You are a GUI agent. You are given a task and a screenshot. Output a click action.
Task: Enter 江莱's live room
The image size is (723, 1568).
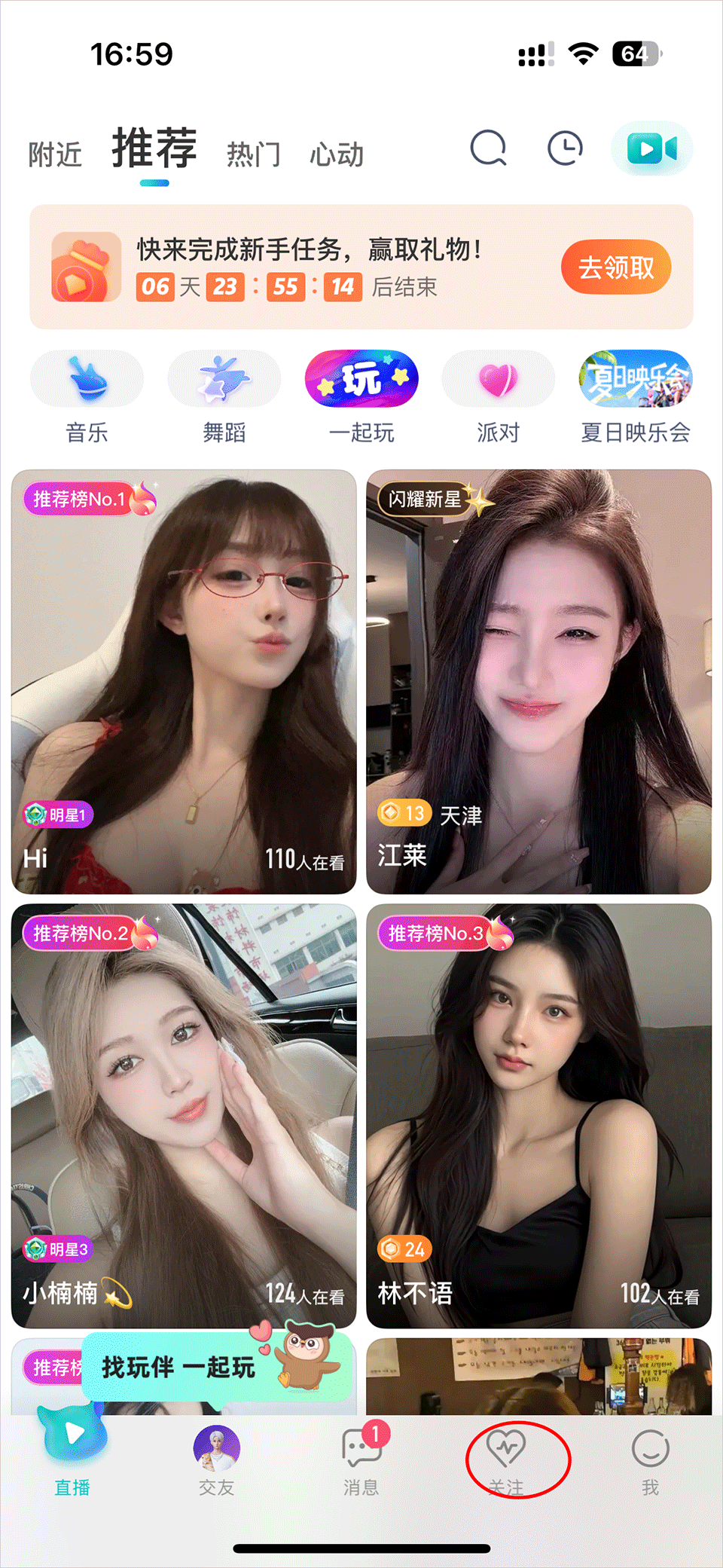[538, 682]
